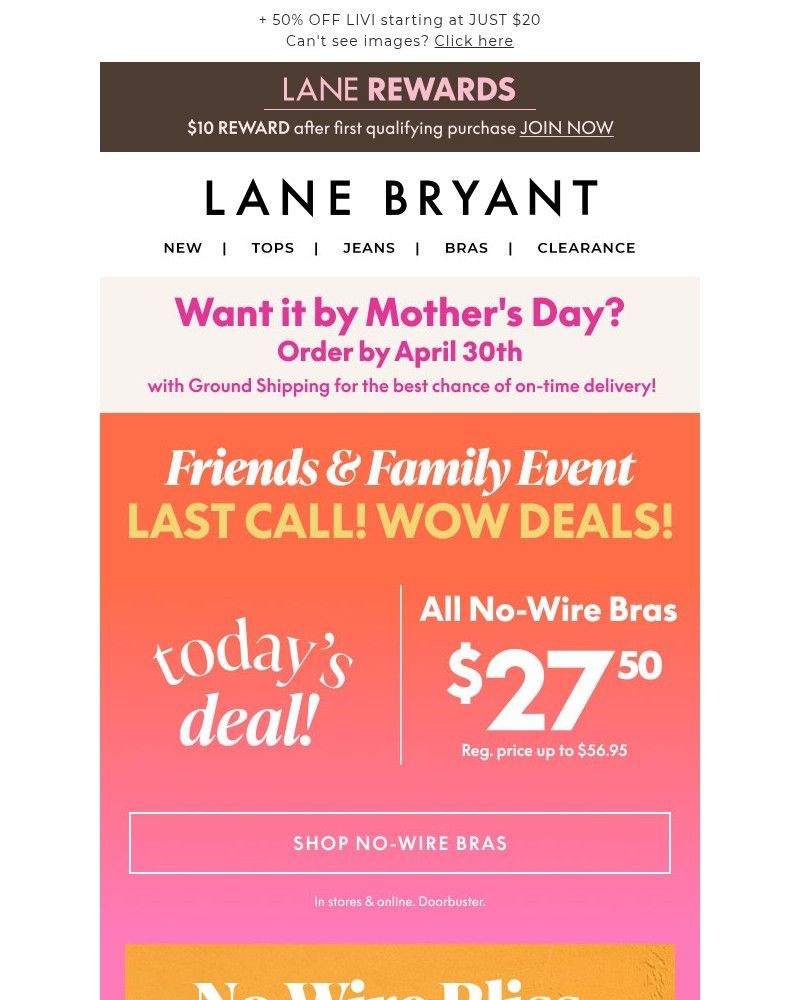
Task: Click "In stores & online. Doorbuster." text
Action: pyautogui.click(x=400, y=901)
